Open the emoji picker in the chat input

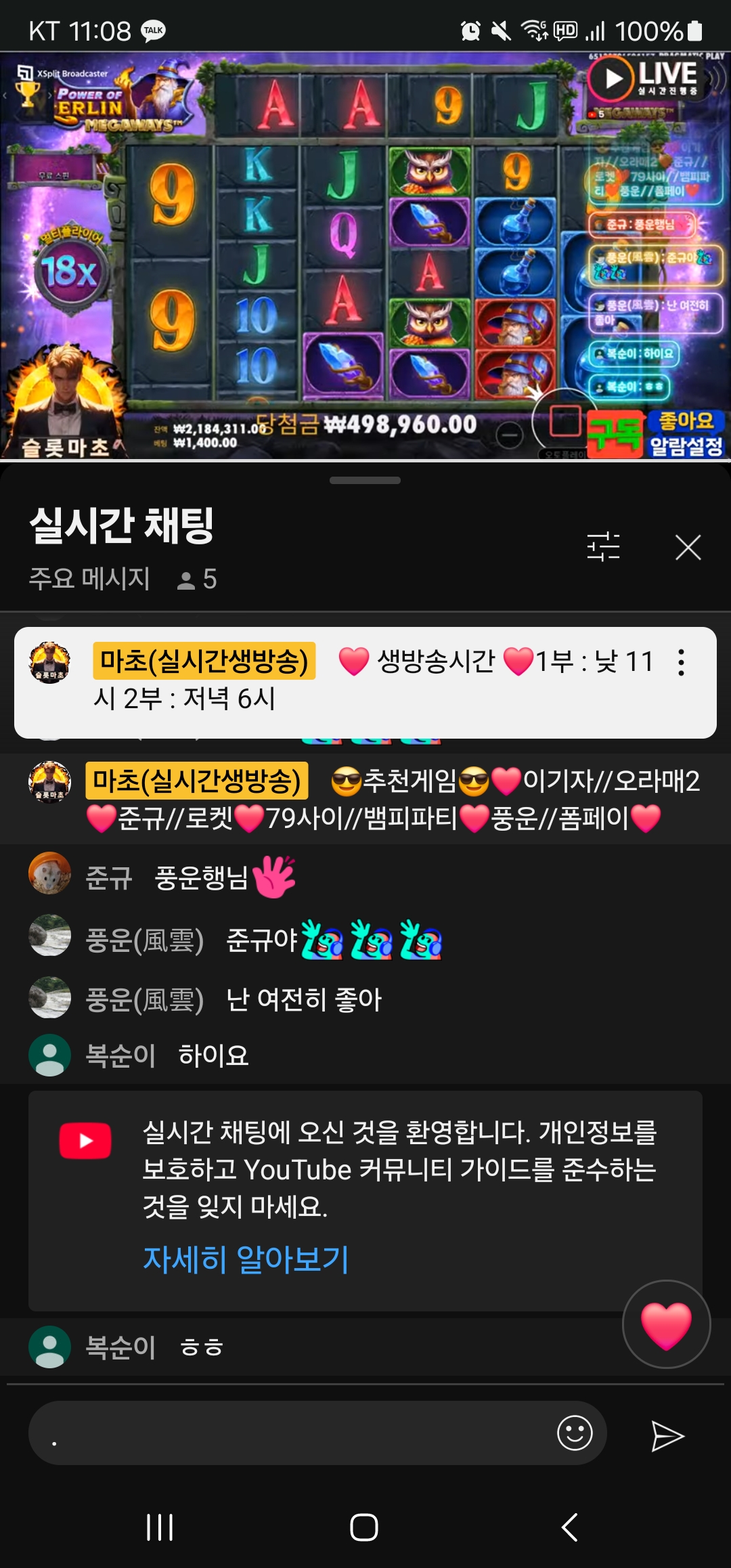(575, 1433)
